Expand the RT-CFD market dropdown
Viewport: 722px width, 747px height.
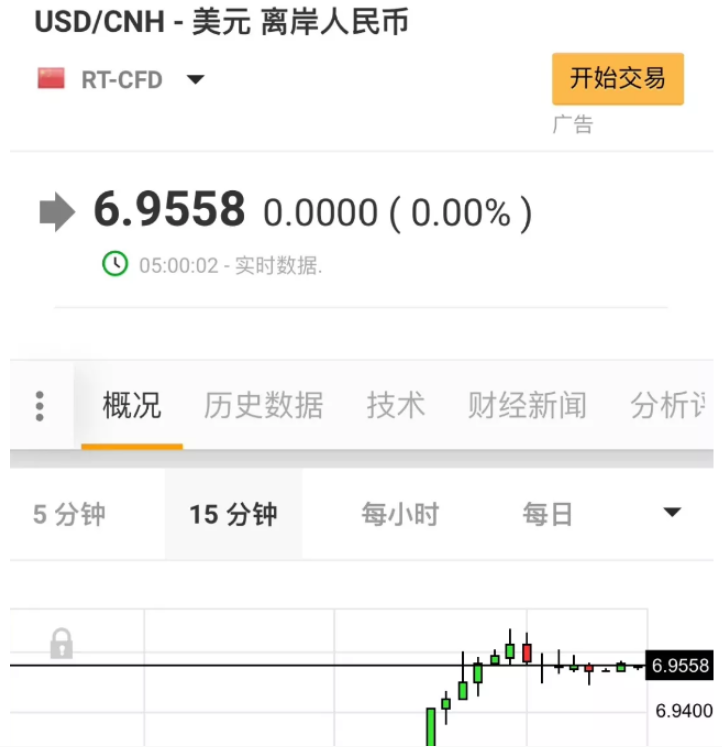tap(196, 80)
